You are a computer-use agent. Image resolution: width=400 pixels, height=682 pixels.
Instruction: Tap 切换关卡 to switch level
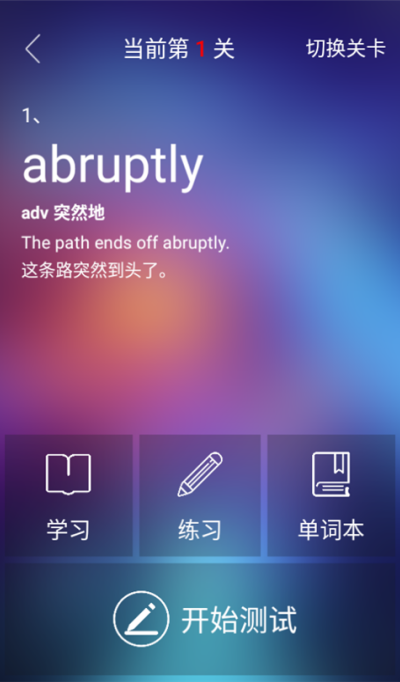(x=346, y=48)
